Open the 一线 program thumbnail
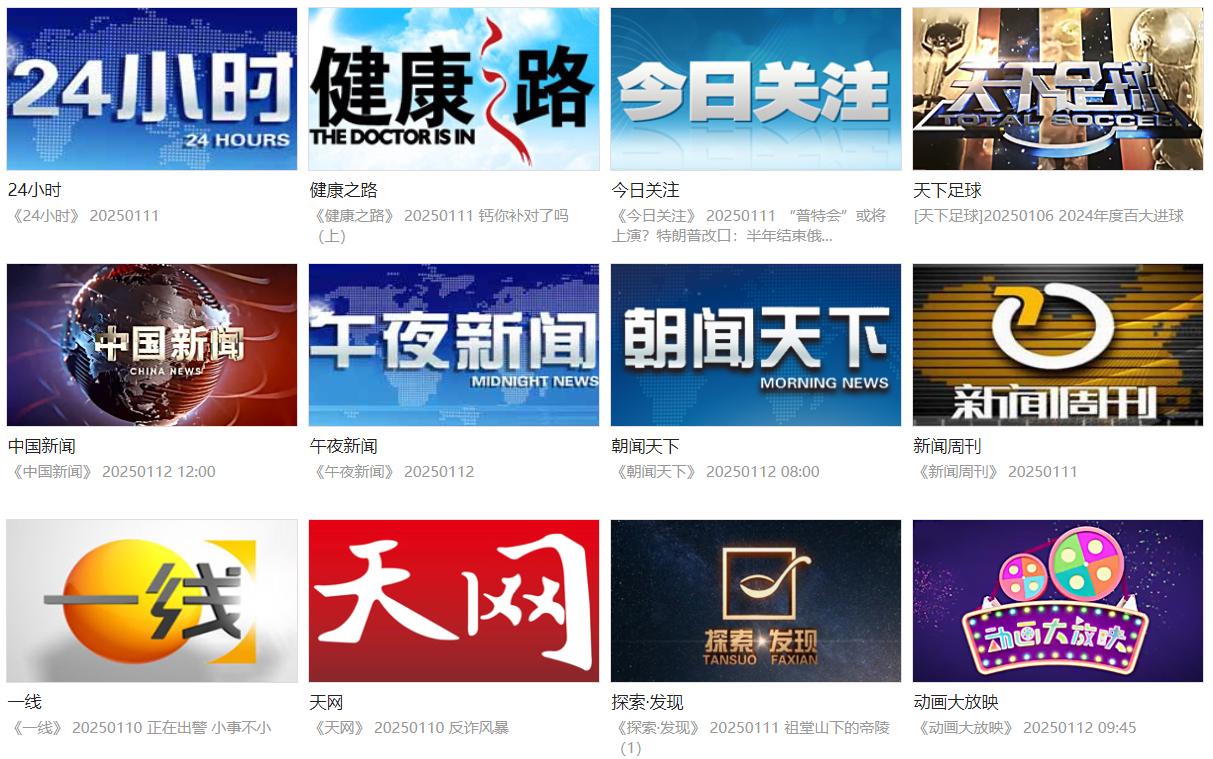 (152, 600)
